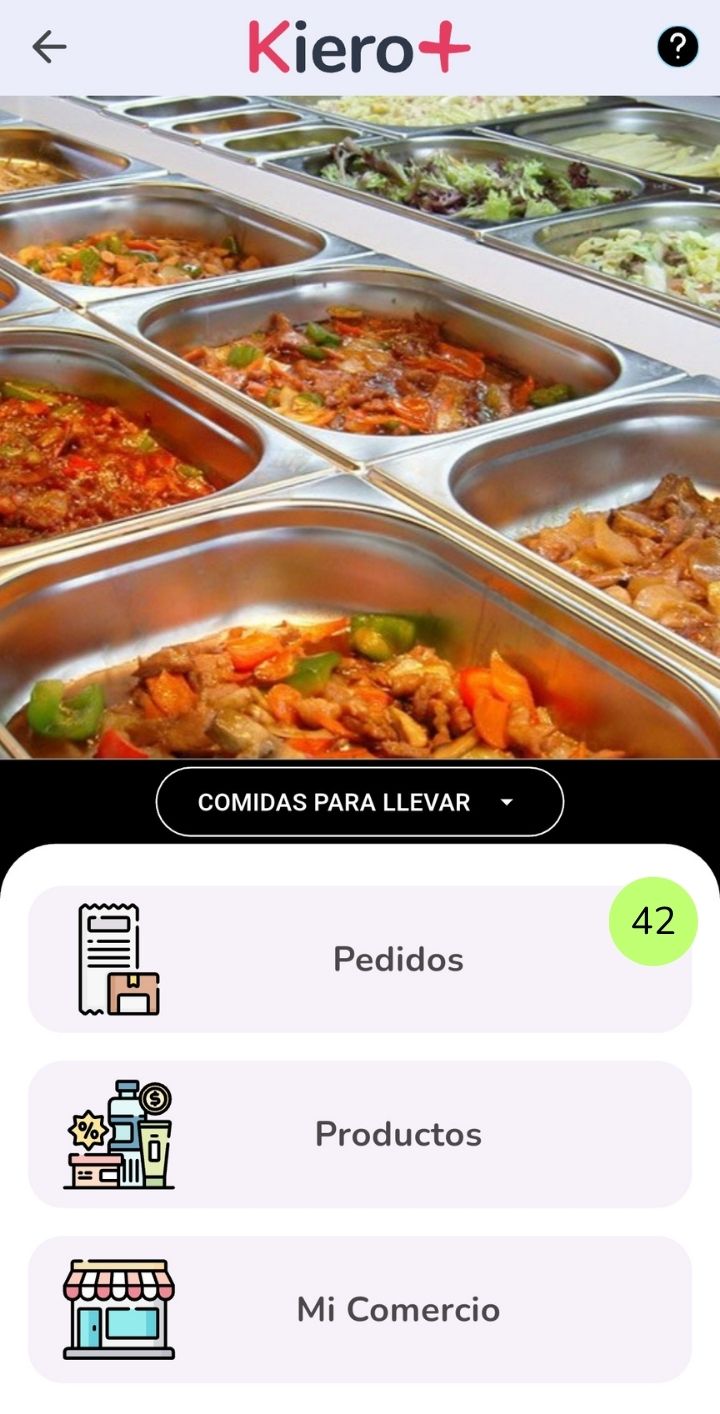Image resolution: width=720 pixels, height=1414 pixels.
Task: Go back using the arrow icon
Action: click(48, 47)
